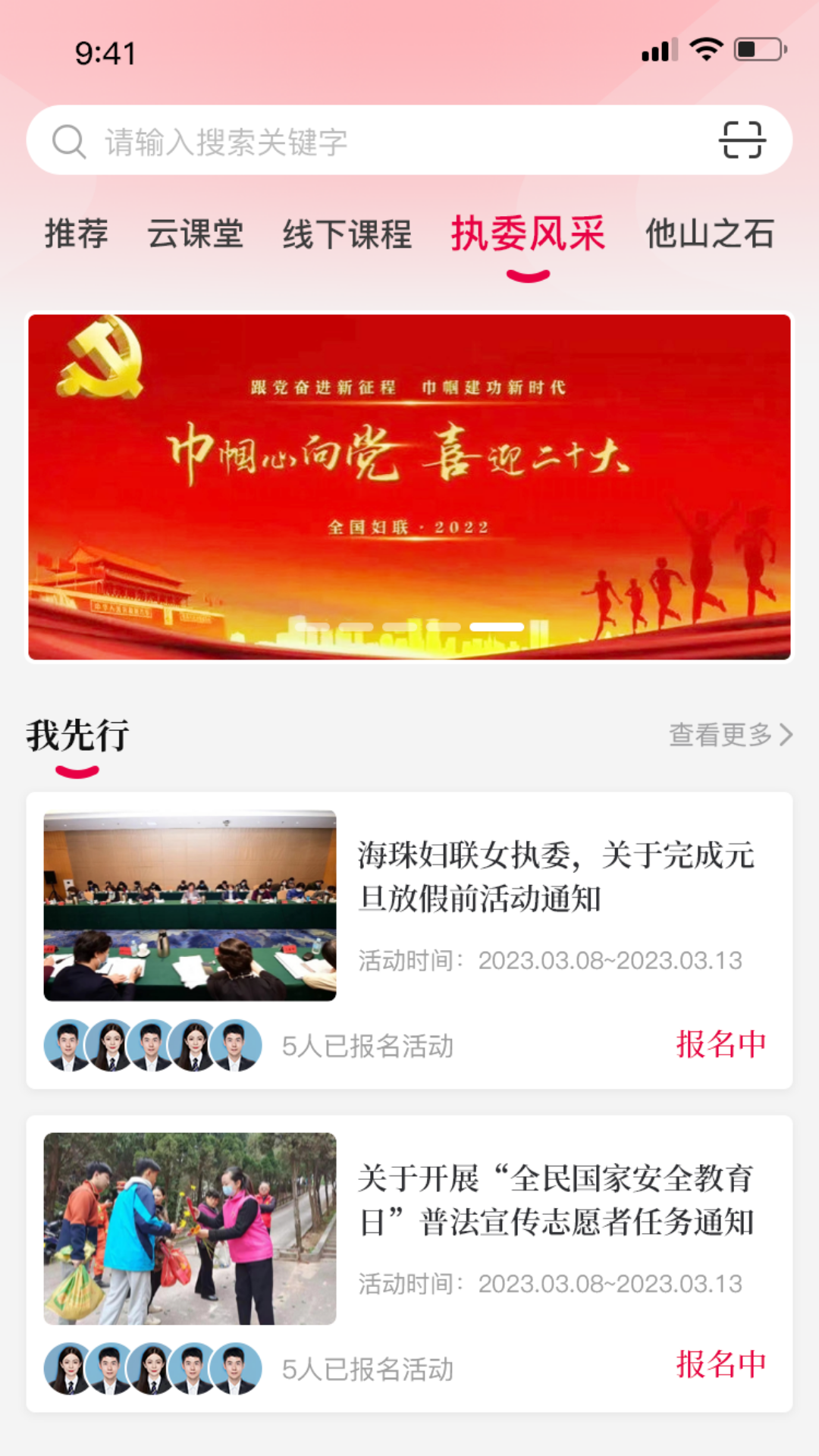Screen dimensions: 819x1456
Task: Select the 推荐 tab
Action: [76, 235]
